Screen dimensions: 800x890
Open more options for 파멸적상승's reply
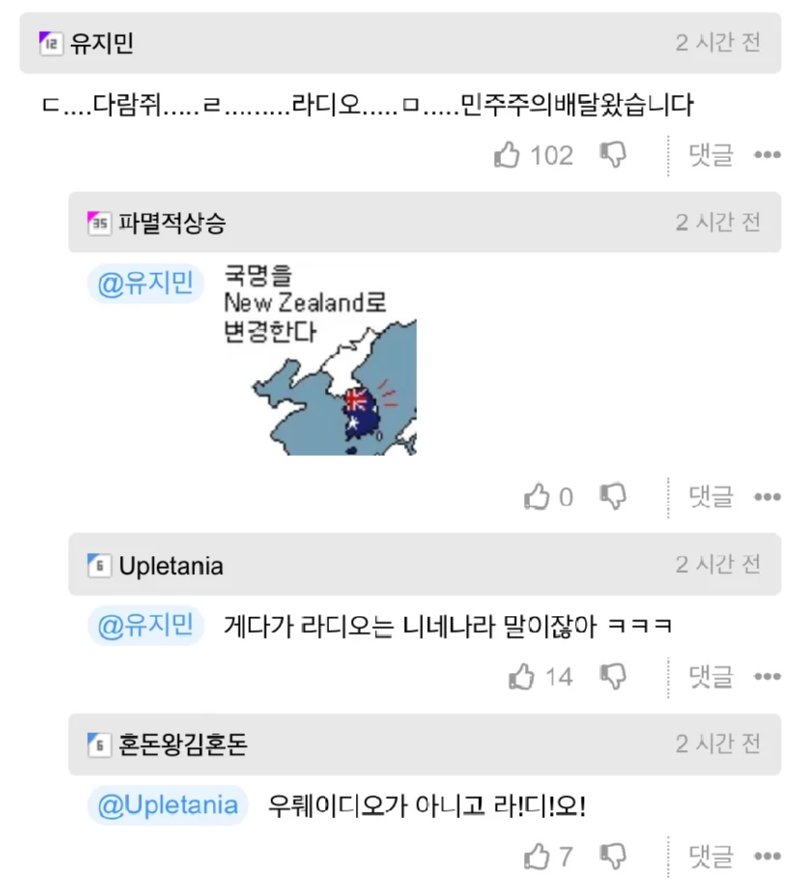pos(766,496)
